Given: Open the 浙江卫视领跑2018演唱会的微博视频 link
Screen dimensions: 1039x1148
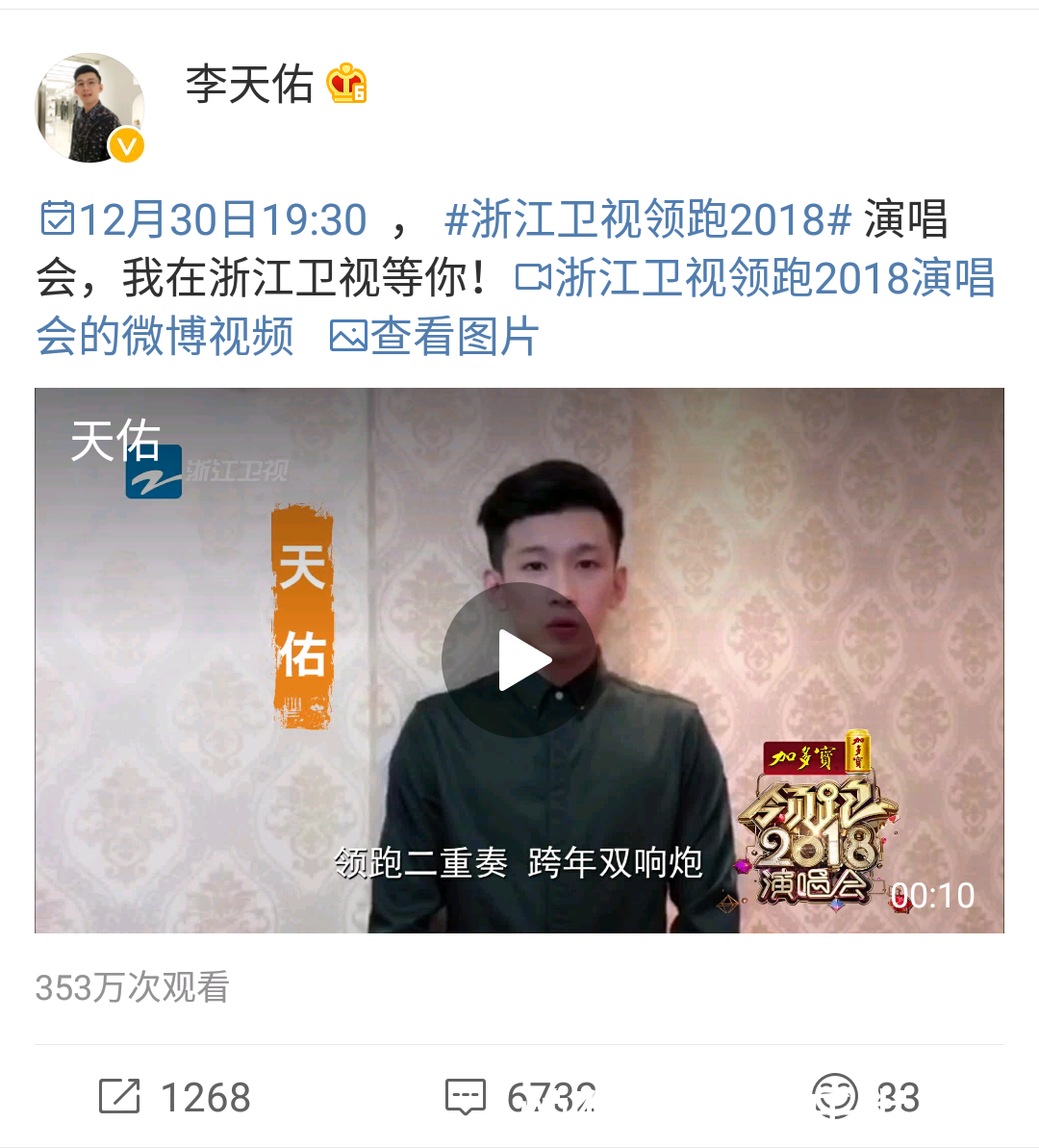Looking at the screenshot, I should point(770,281).
